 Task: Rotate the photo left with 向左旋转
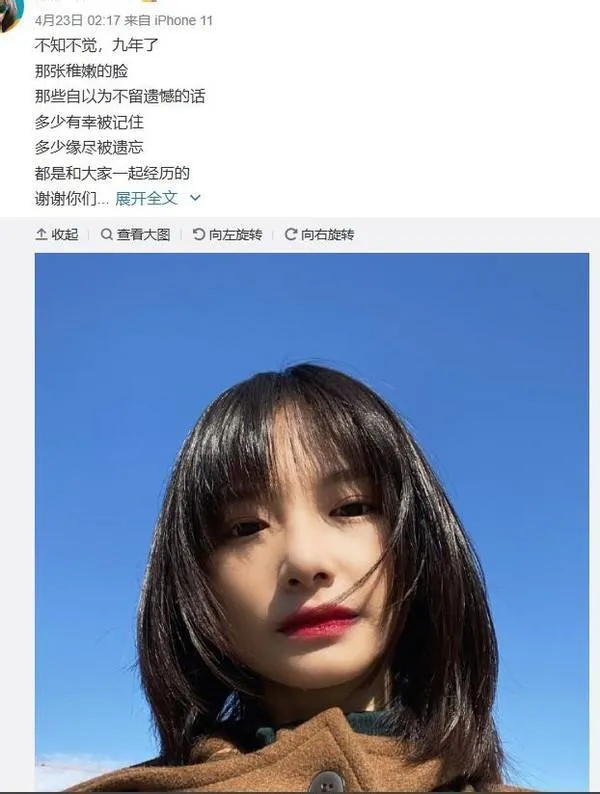[228, 234]
